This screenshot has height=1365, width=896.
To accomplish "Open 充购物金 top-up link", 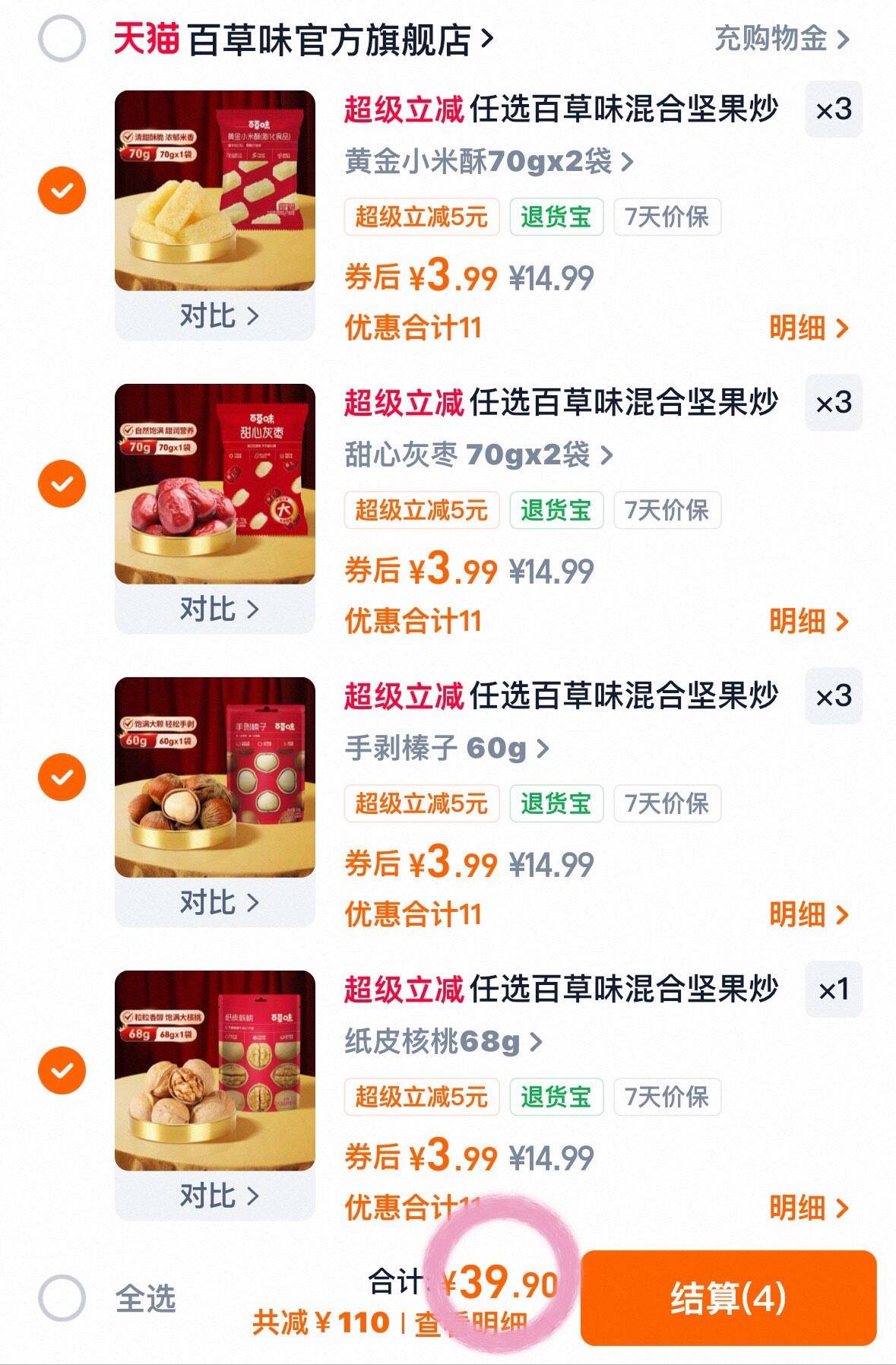I will click(x=781, y=39).
